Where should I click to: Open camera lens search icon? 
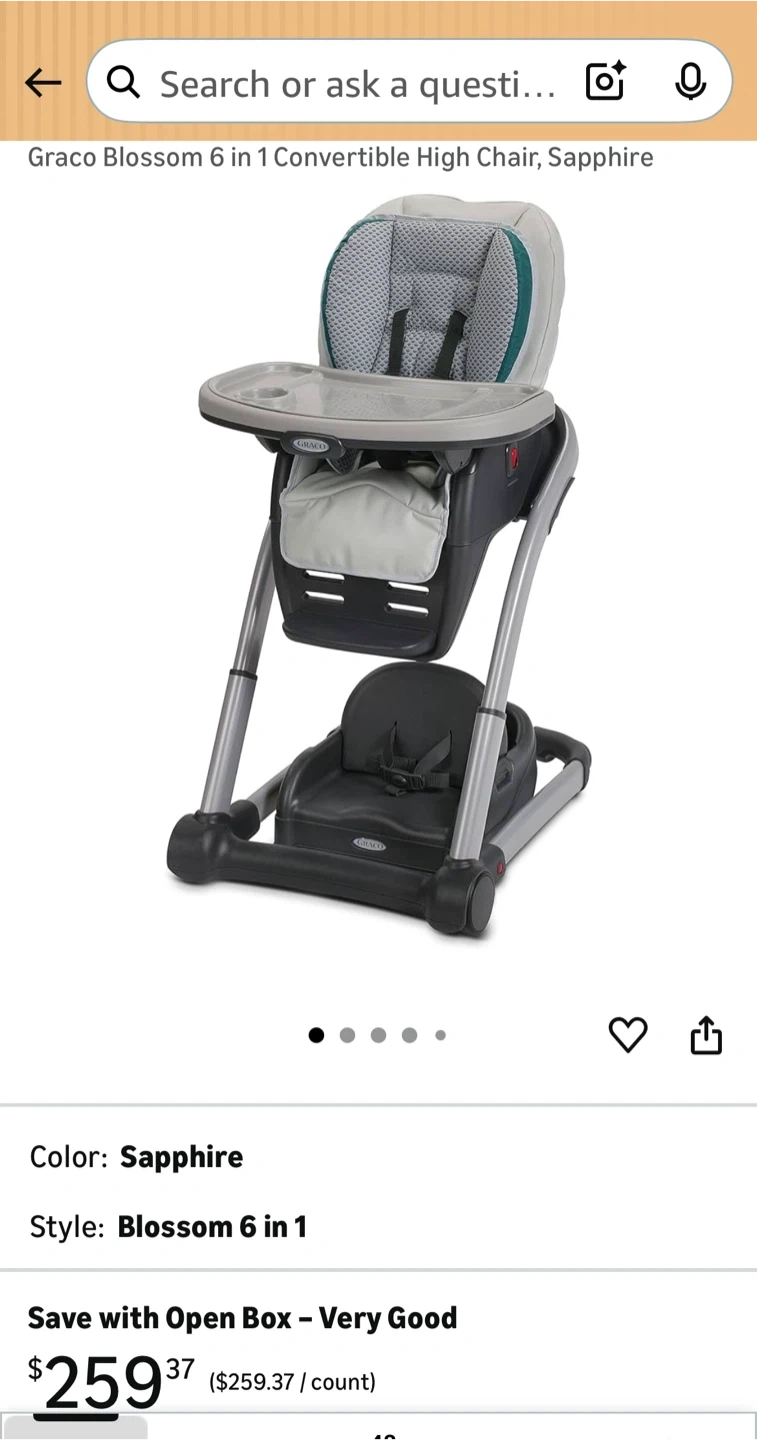pyautogui.click(x=606, y=82)
